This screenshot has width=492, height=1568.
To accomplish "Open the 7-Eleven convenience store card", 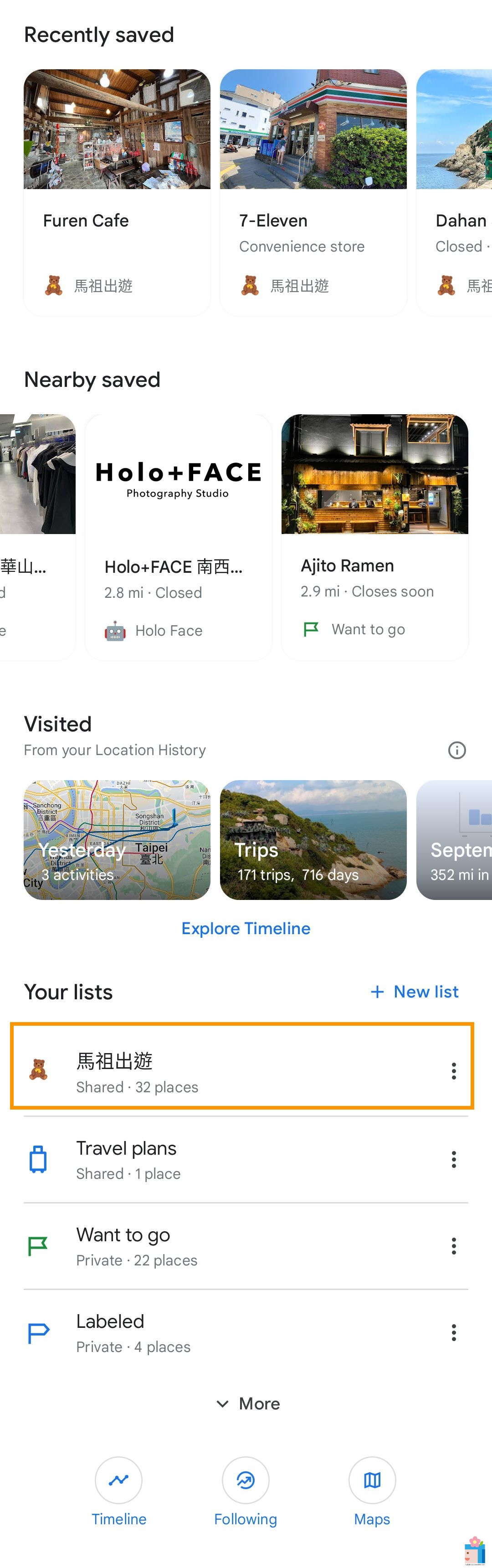I will [313, 192].
